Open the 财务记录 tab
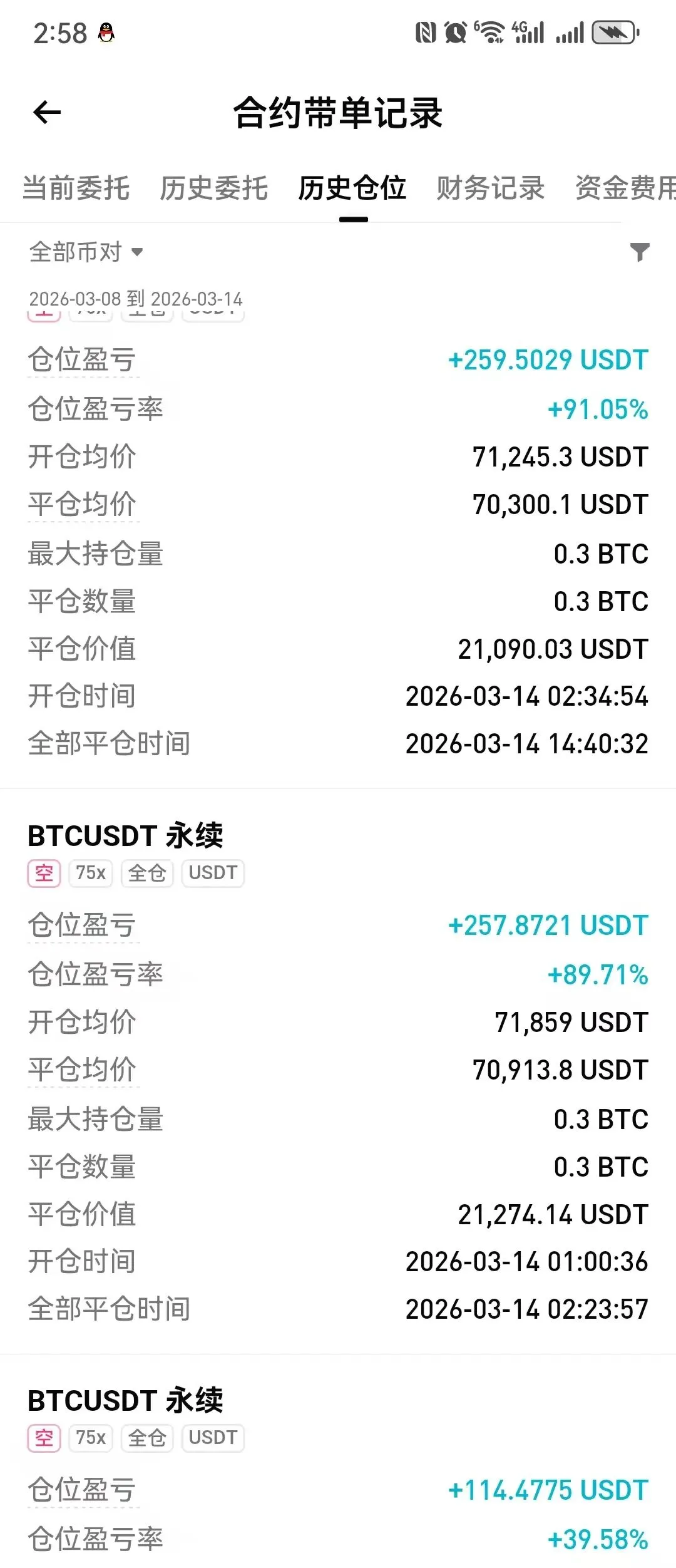This screenshot has width=676, height=1568. coord(490,188)
